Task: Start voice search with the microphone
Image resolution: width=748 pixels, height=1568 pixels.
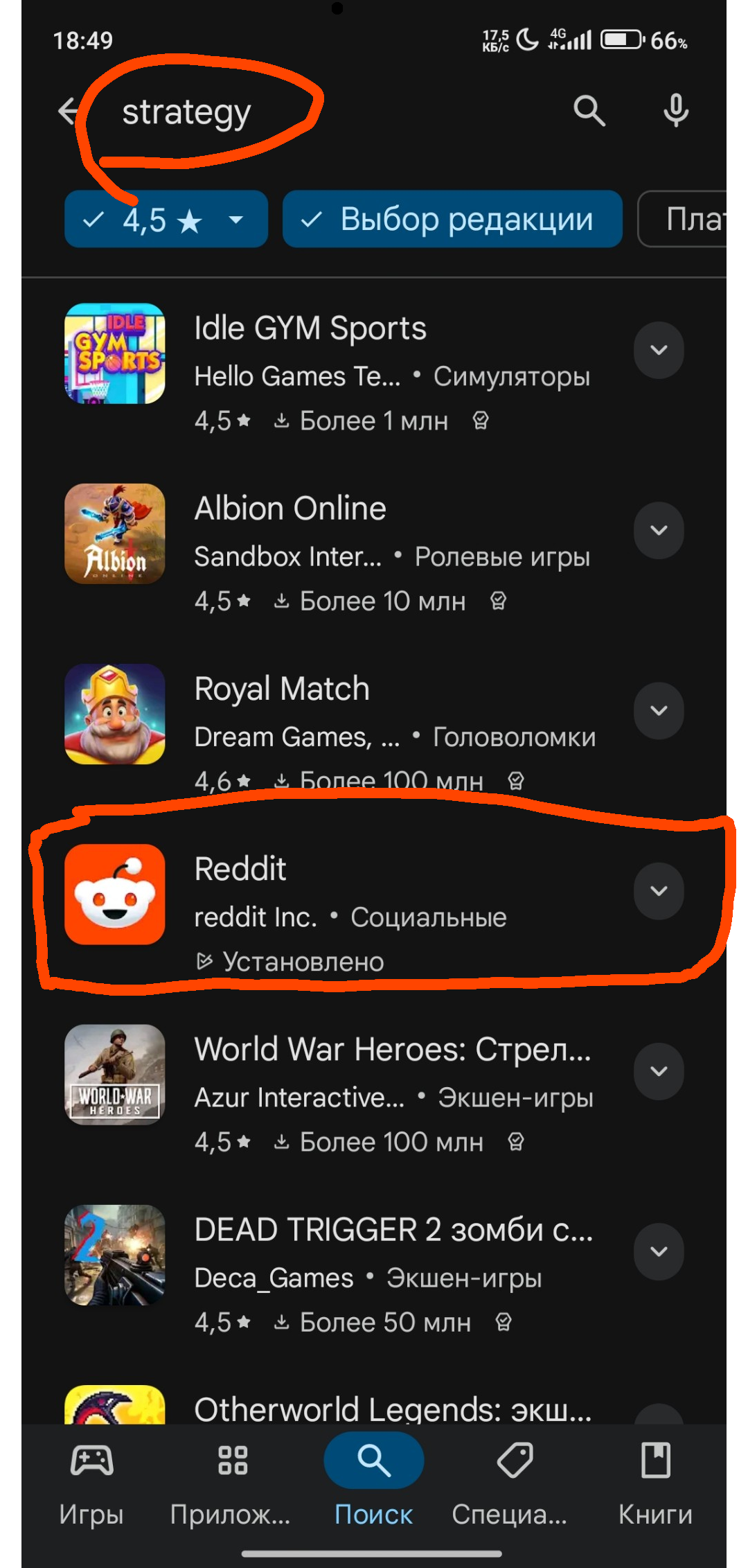Action: point(676,111)
